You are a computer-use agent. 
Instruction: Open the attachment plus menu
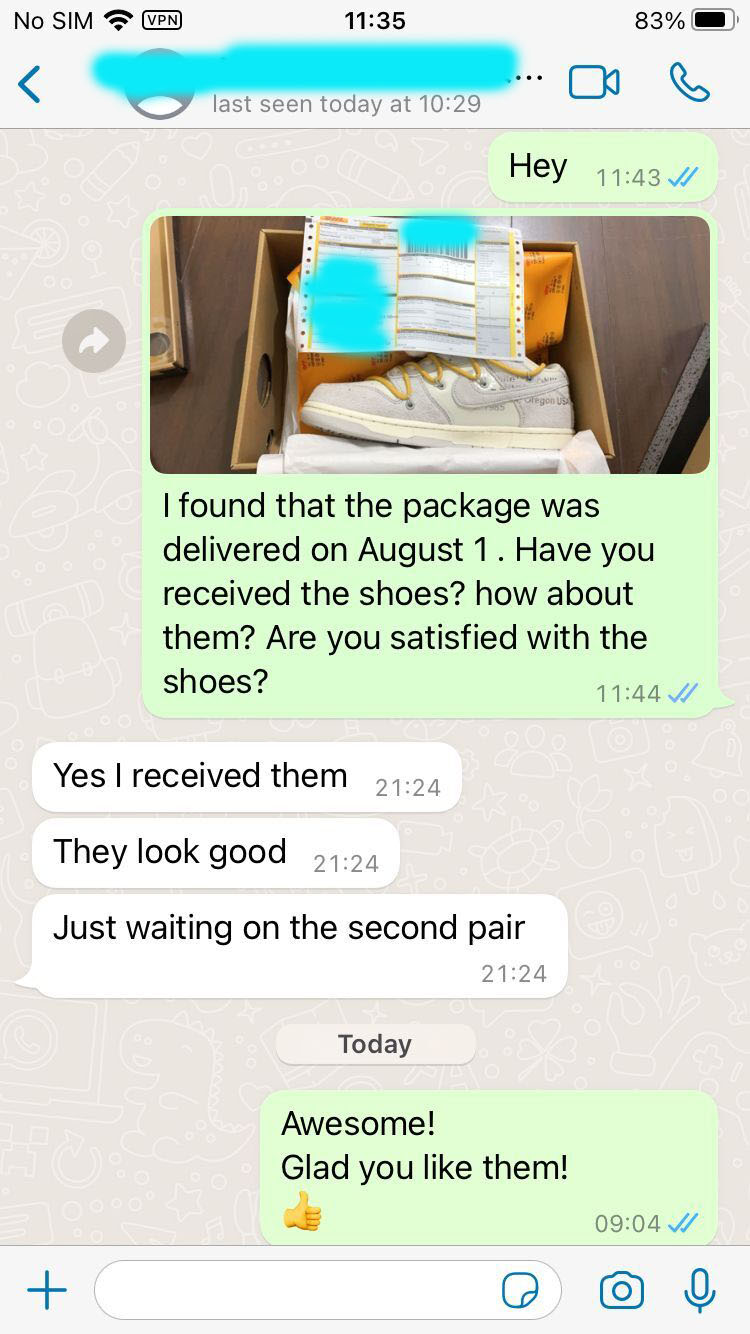pyautogui.click(x=47, y=1290)
